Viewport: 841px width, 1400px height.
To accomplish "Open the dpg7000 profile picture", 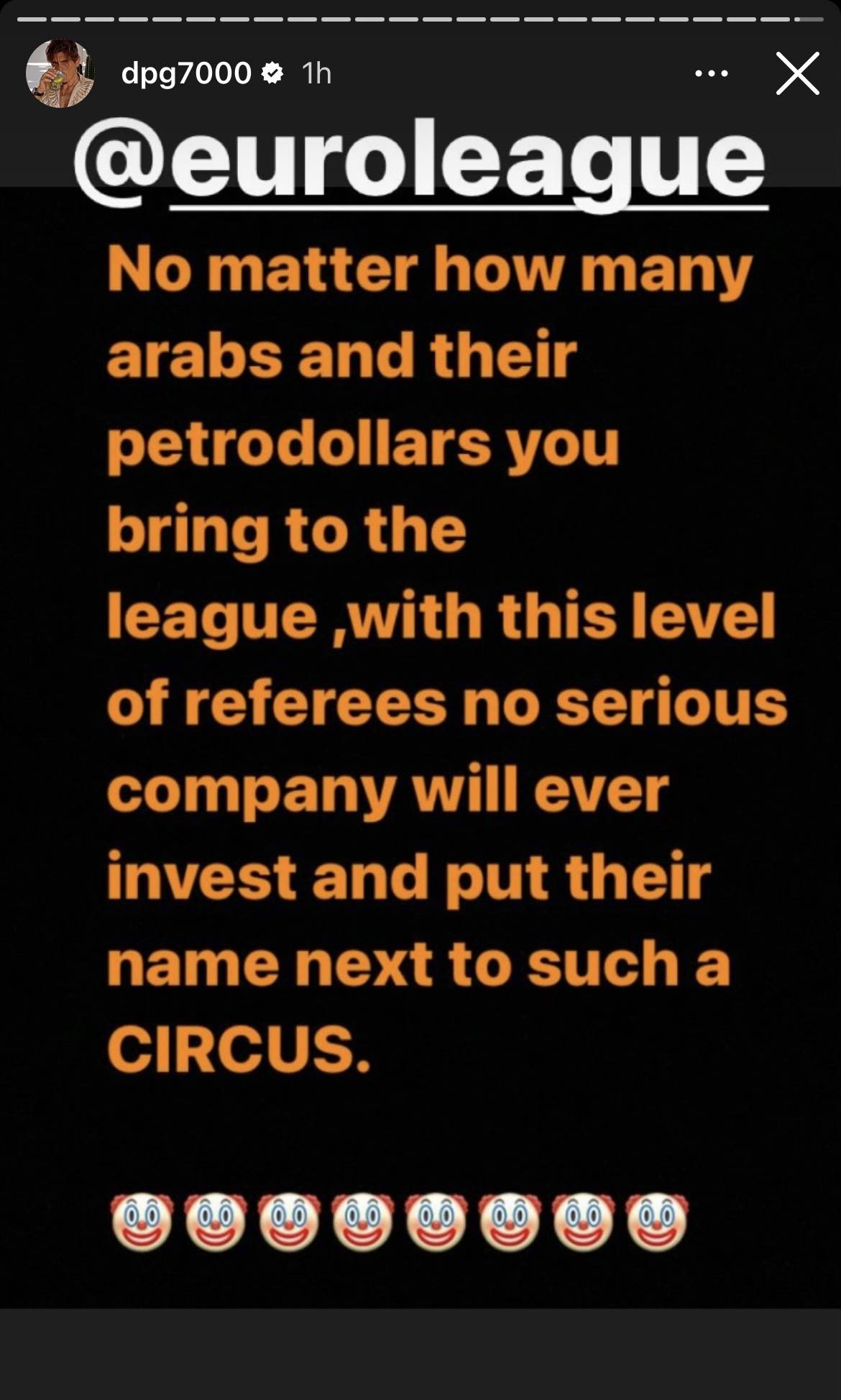I will point(59,73).
